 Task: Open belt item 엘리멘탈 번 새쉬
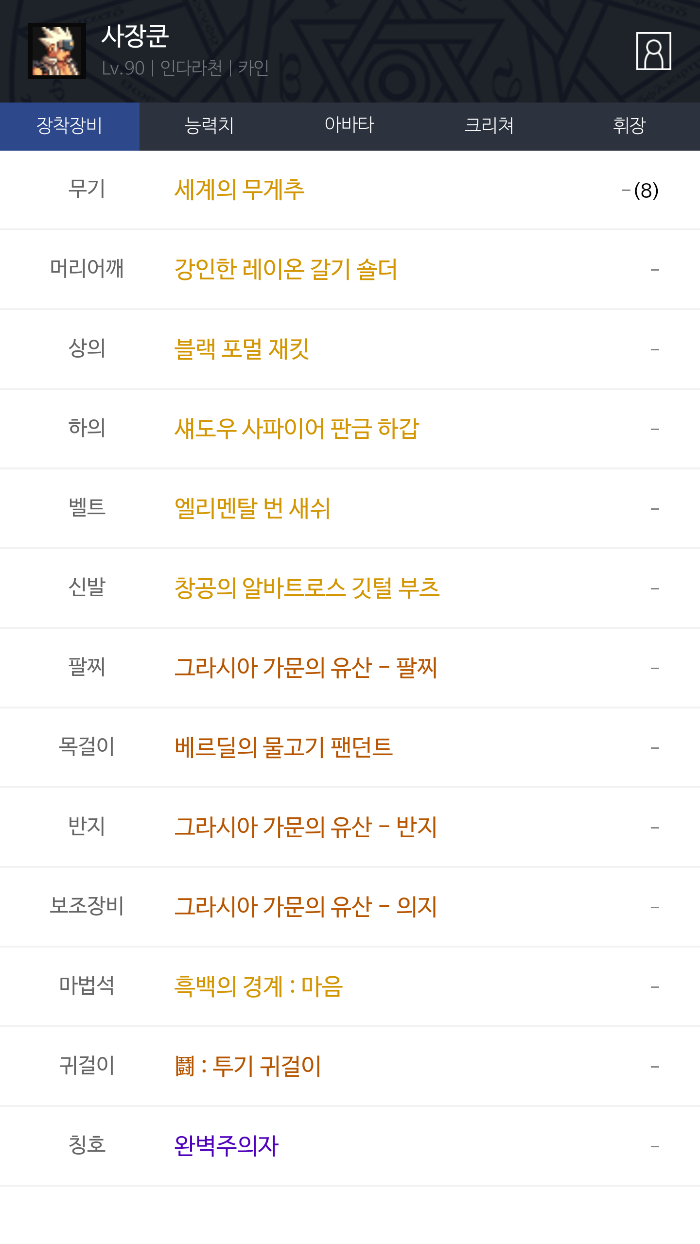[252, 508]
